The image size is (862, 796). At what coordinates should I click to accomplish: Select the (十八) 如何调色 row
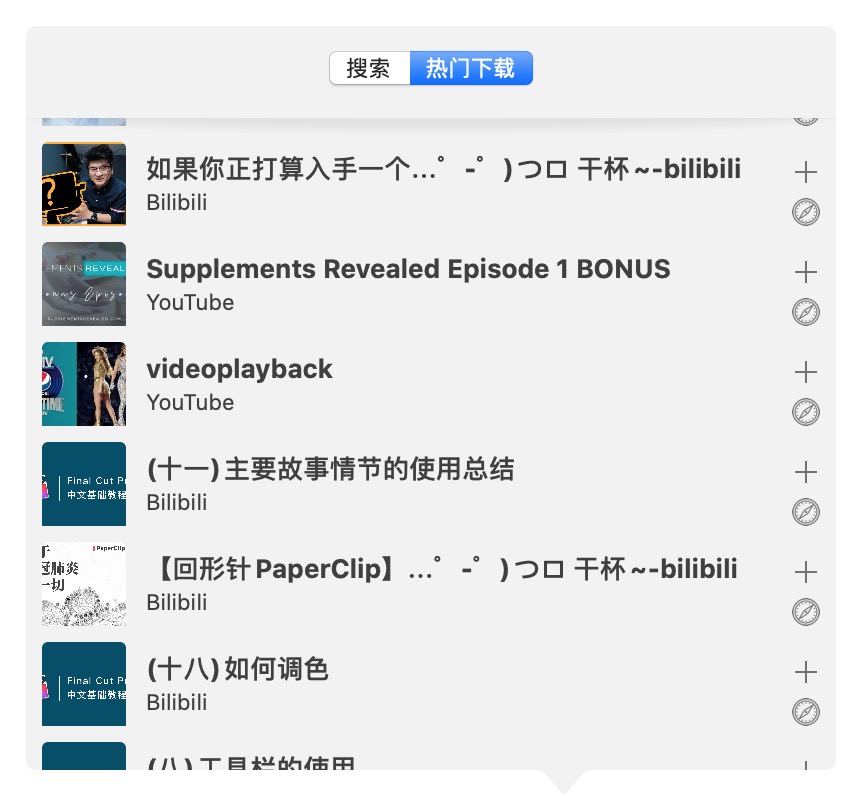tap(400, 685)
